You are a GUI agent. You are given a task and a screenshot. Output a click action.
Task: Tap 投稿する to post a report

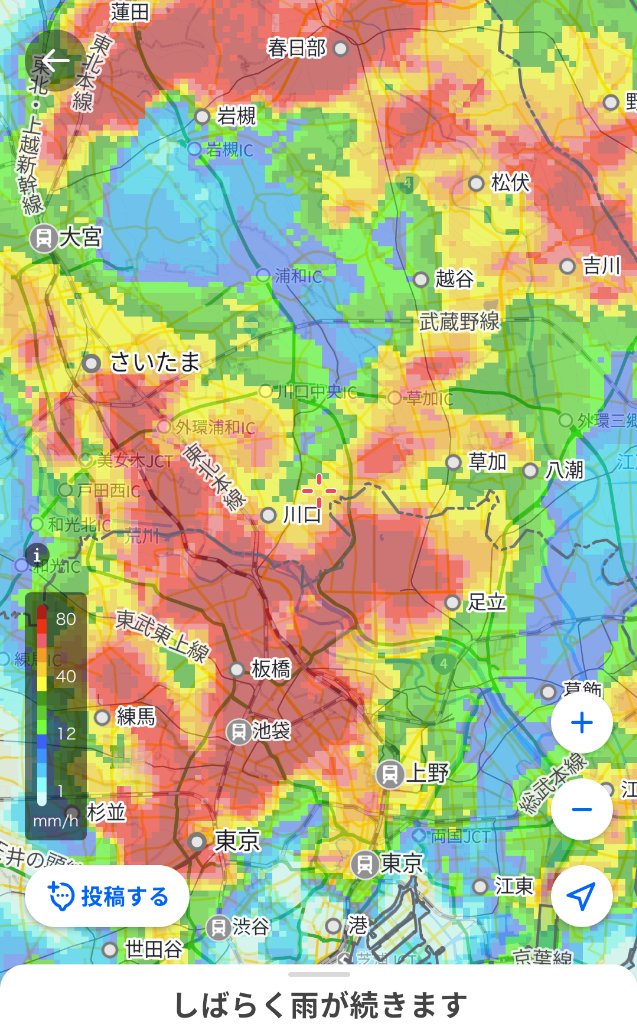point(107,896)
